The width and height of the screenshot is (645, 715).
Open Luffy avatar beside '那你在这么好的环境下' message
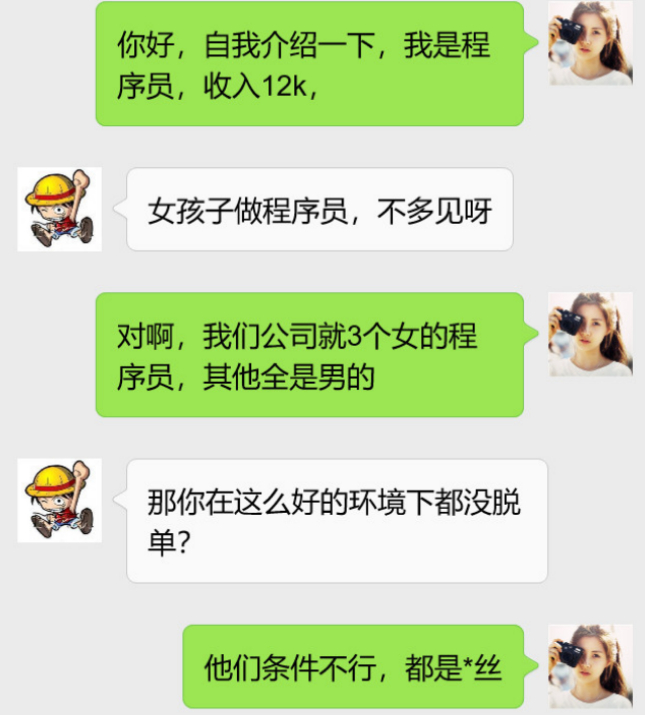(60, 500)
